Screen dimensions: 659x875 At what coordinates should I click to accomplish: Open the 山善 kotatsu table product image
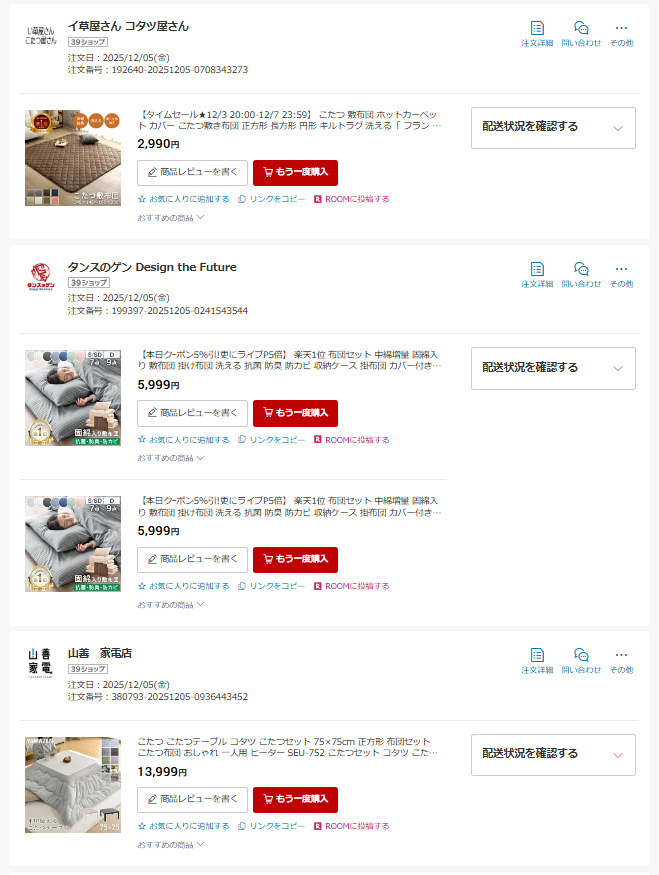tap(73, 785)
